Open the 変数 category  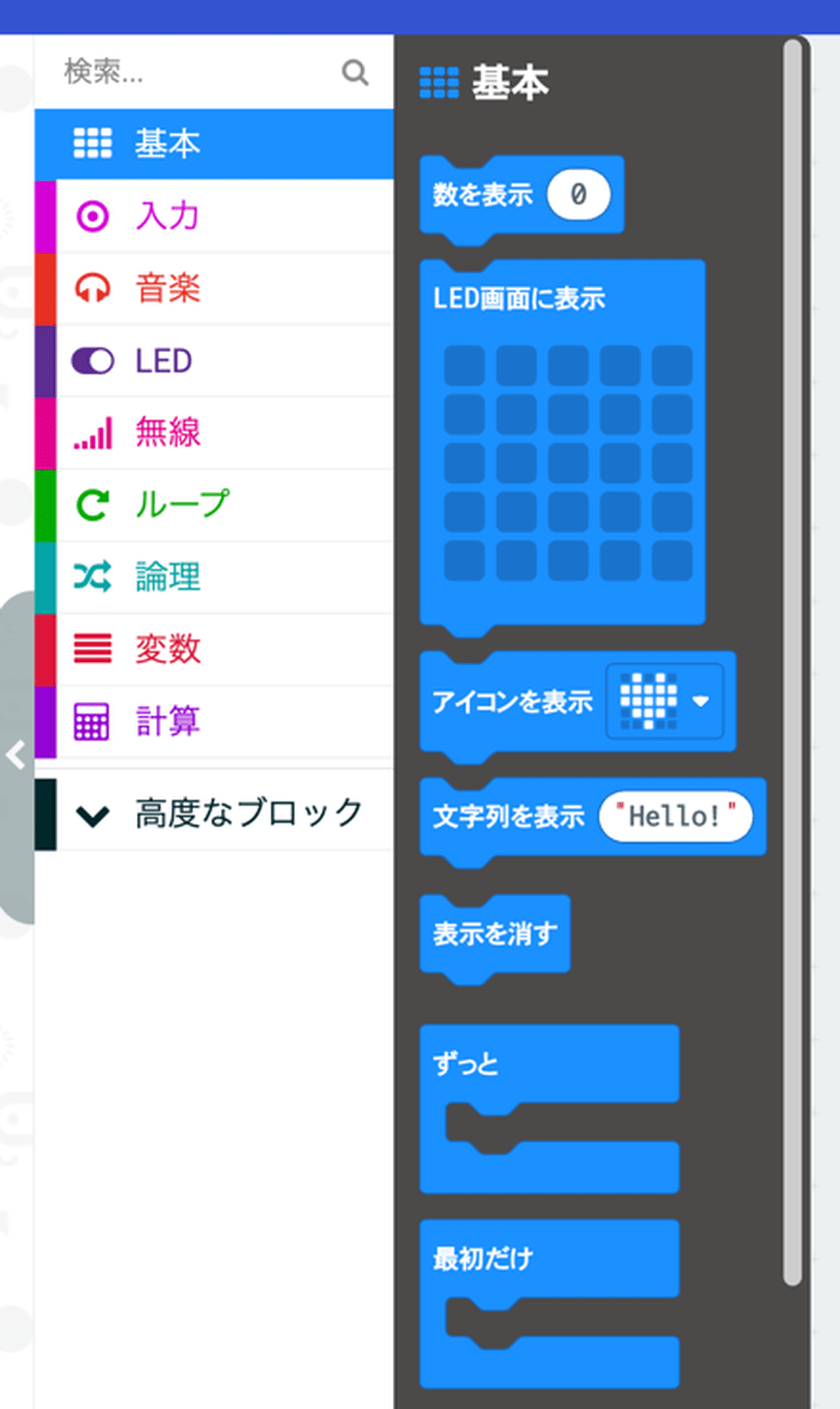[215, 648]
